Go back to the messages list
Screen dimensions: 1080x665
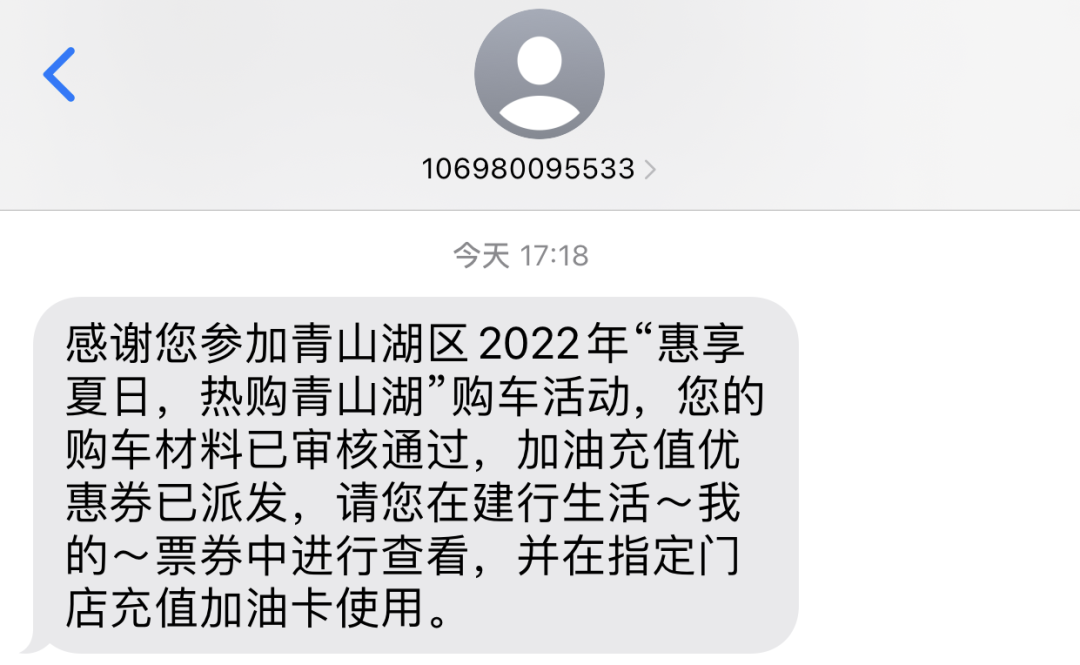click(x=59, y=74)
